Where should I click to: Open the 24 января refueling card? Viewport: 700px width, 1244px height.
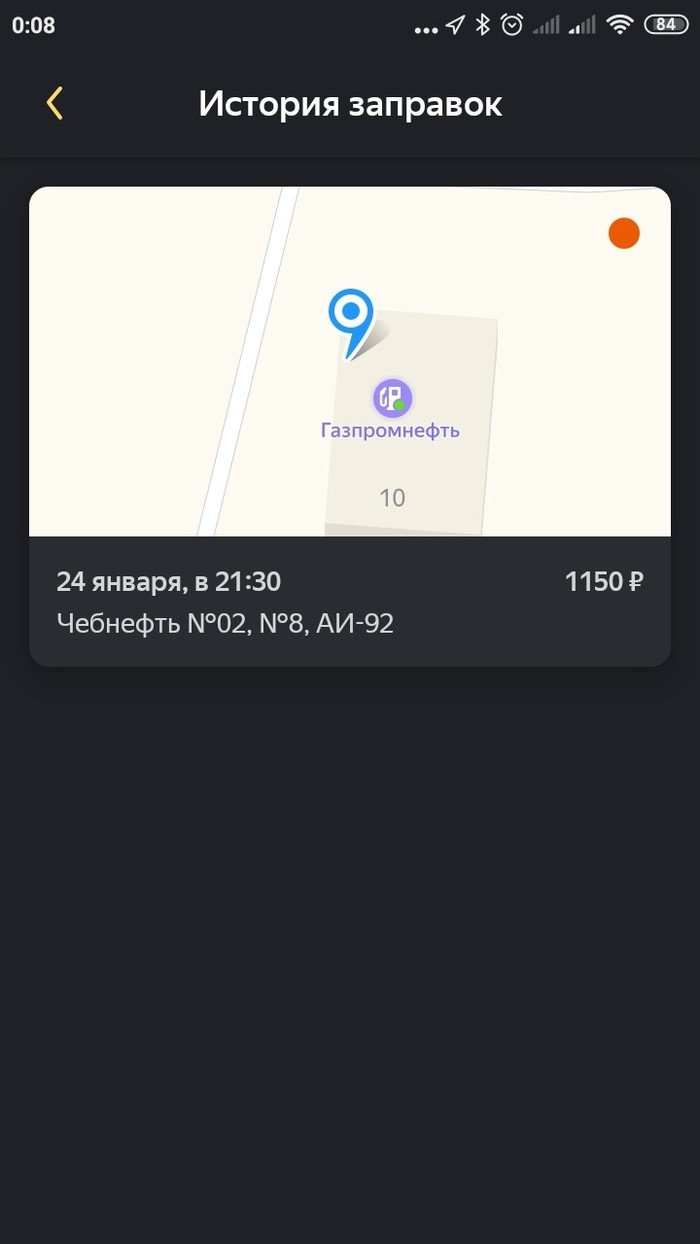tap(349, 600)
